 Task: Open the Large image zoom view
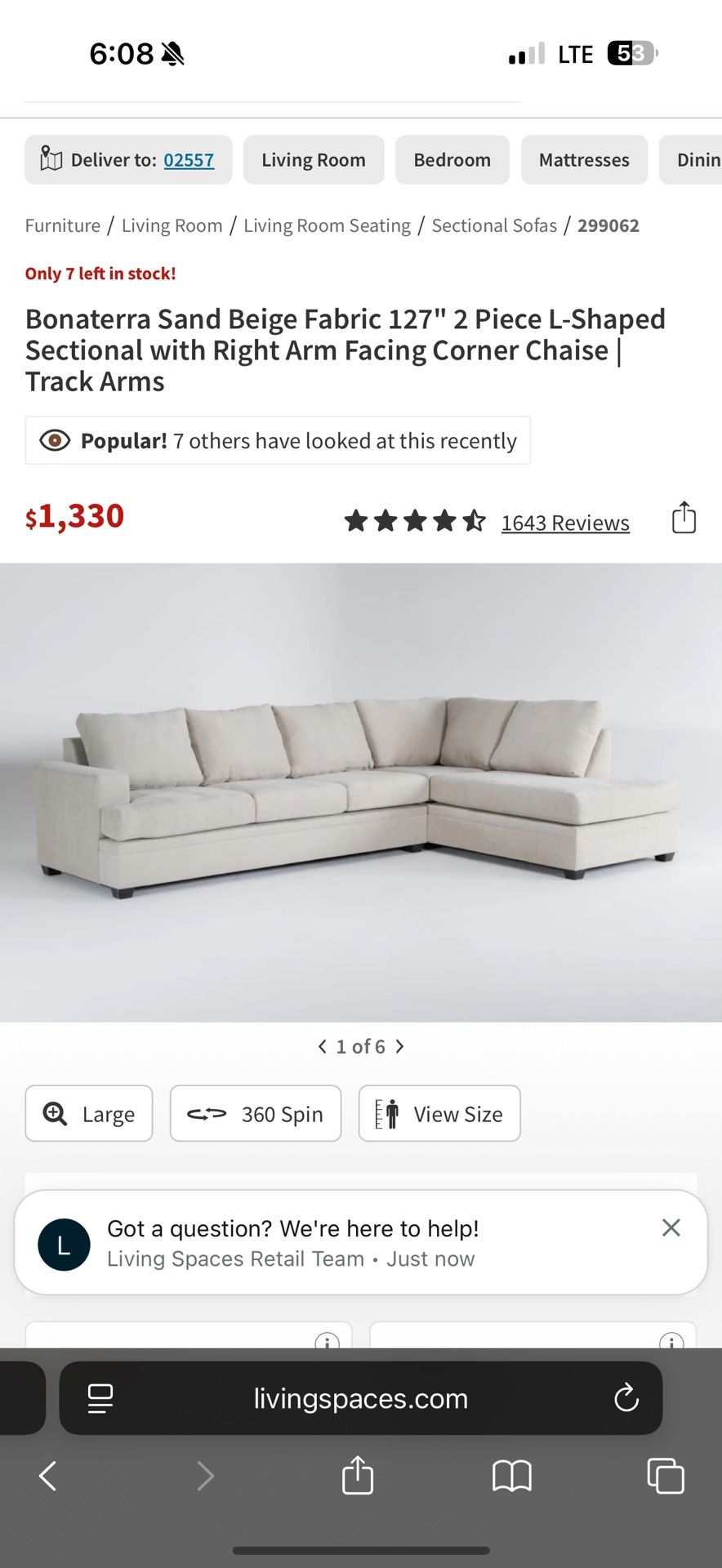pos(88,1113)
